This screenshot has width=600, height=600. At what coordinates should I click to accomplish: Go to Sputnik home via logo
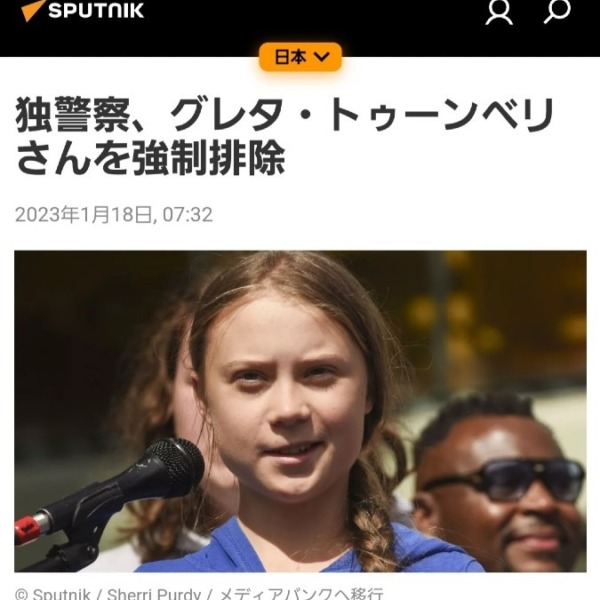[82, 11]
